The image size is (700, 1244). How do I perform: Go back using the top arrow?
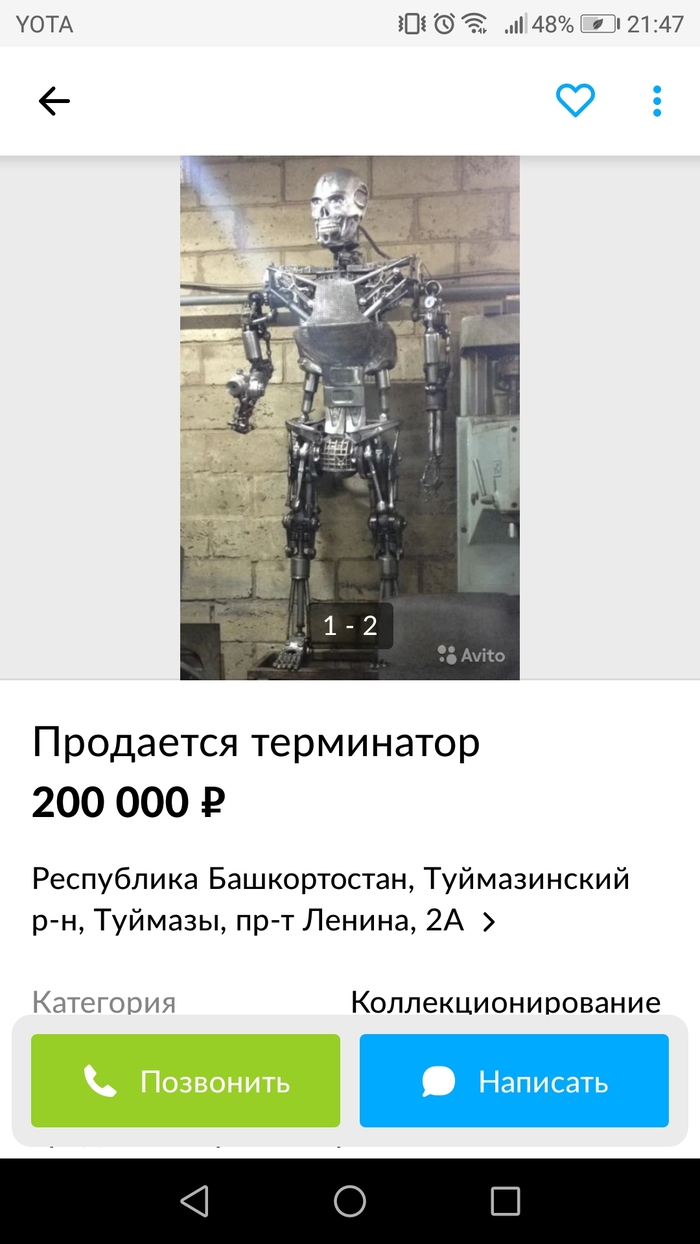point(54,100)
